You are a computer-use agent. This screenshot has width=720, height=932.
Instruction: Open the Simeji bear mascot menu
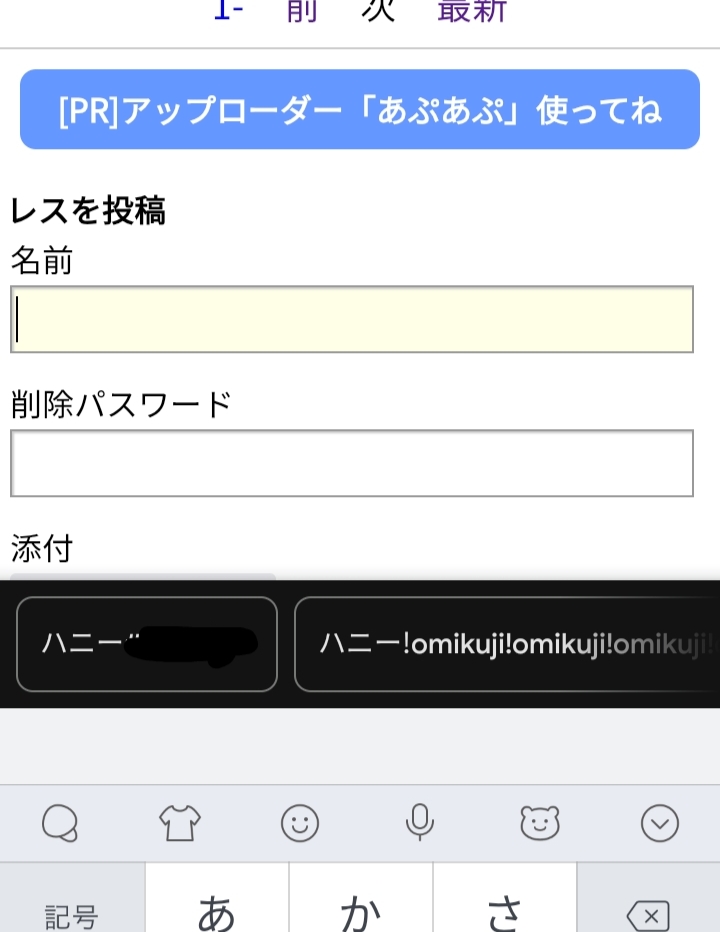pyautogui.click(x=539, y=822)
